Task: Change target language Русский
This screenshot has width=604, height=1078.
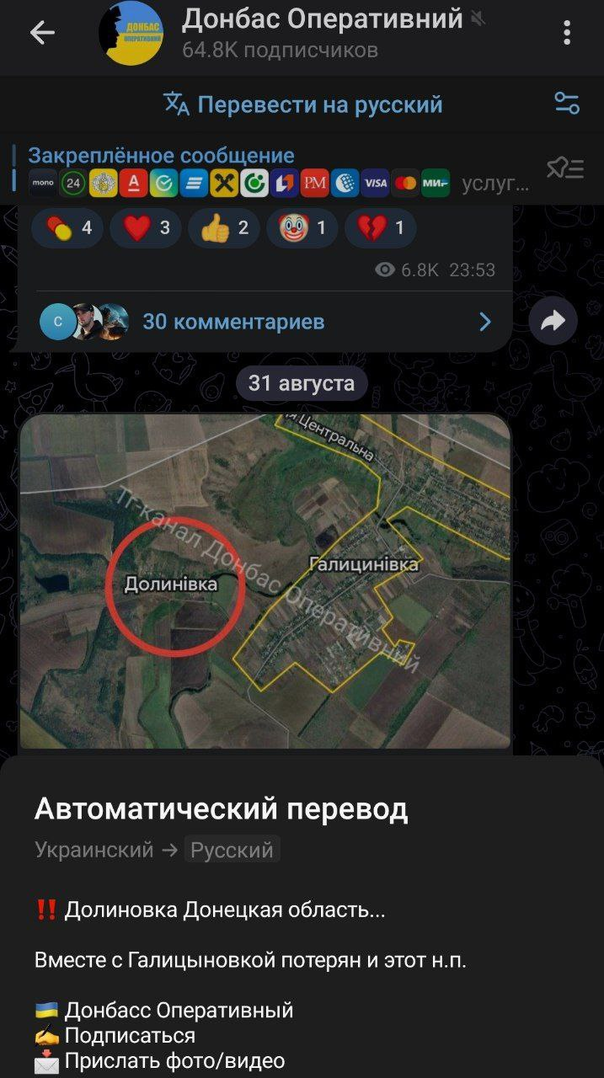Action: point(232,850)
